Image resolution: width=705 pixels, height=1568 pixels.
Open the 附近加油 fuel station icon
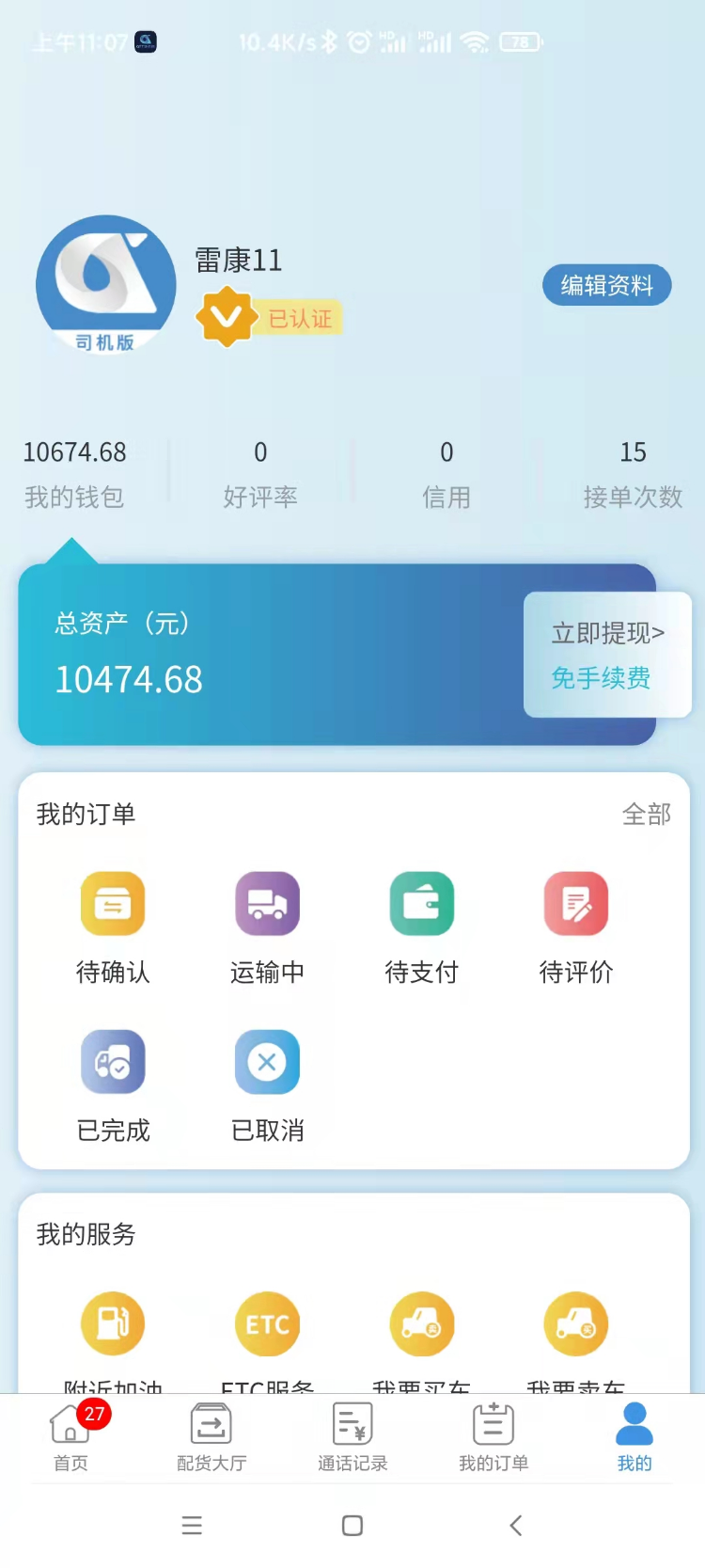(x=113, y=1323)
